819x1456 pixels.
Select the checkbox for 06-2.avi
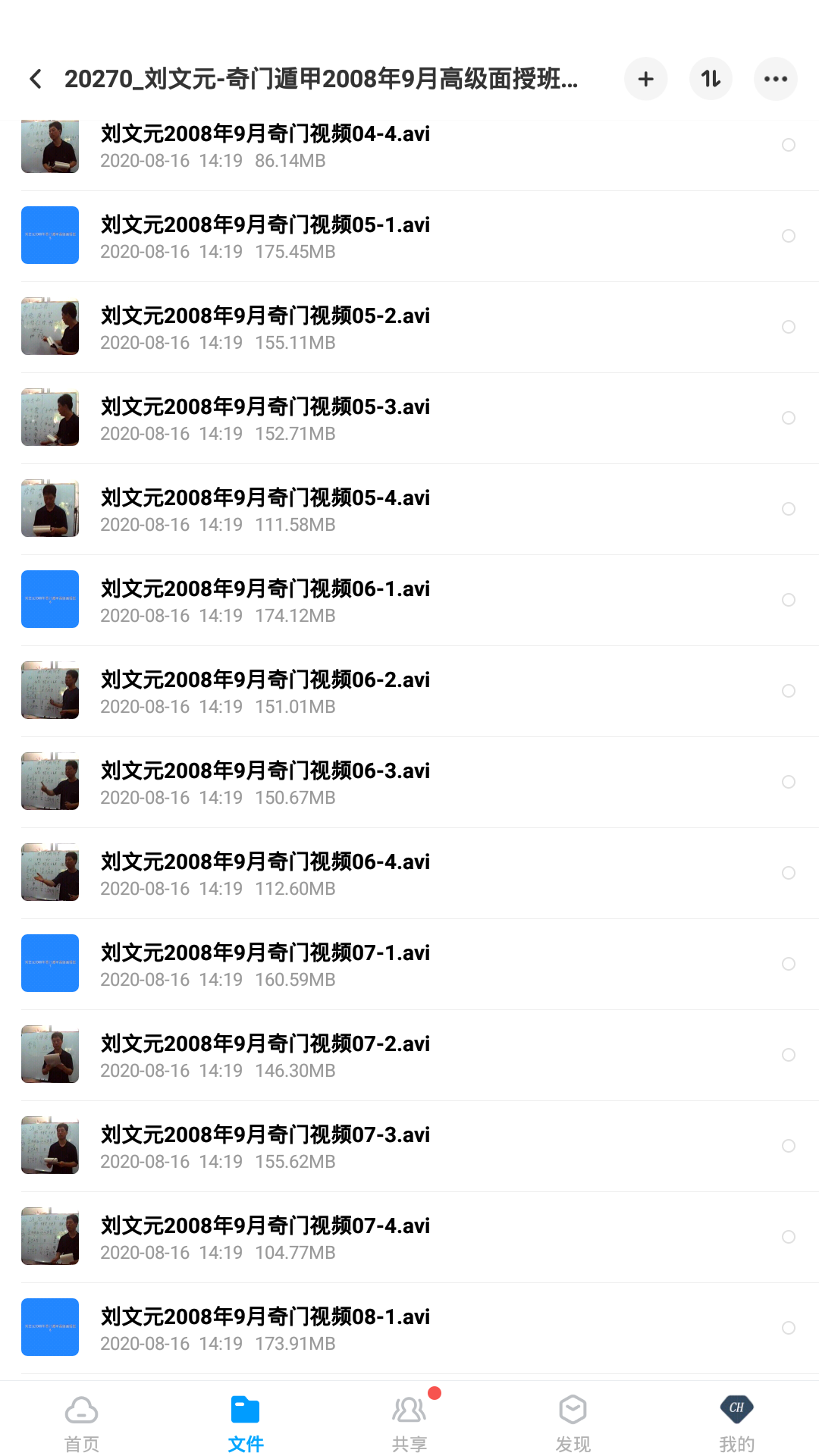[x=788, y=691]
